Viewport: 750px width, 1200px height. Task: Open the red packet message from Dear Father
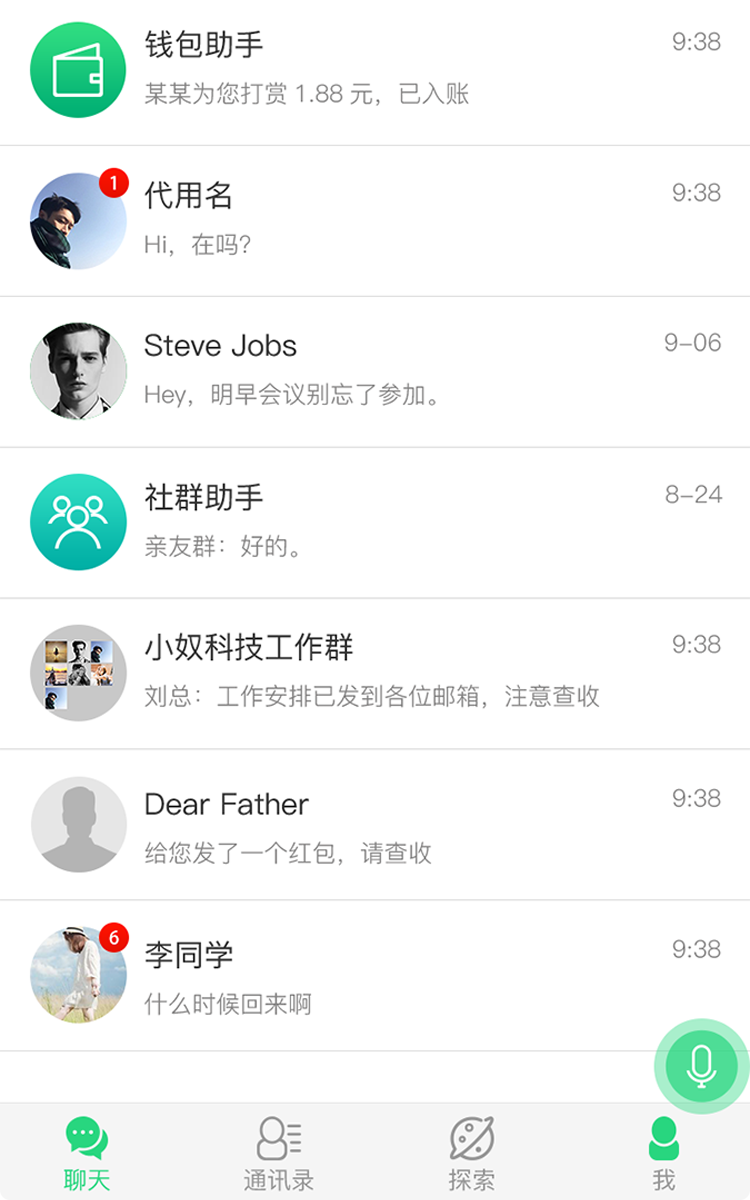tap(375, 823)
